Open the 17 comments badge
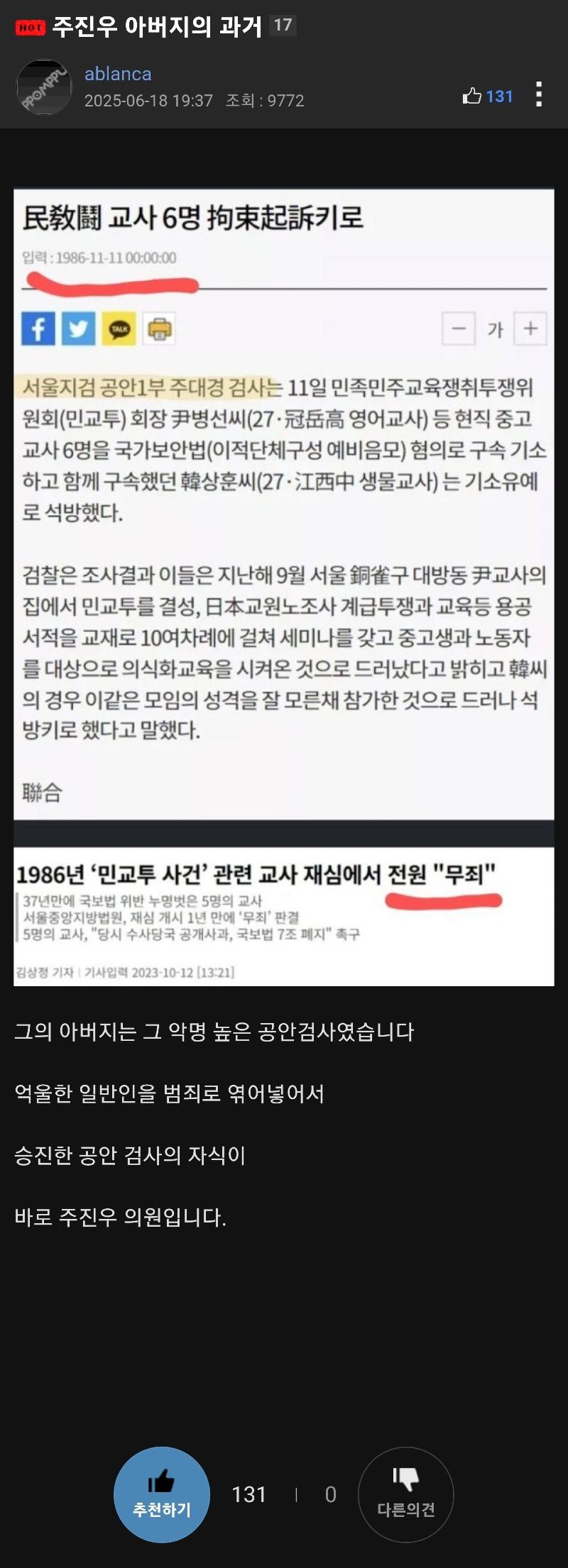Viewport: 568px width, 1568px height. pyautogui.click(x=283, y=26)
